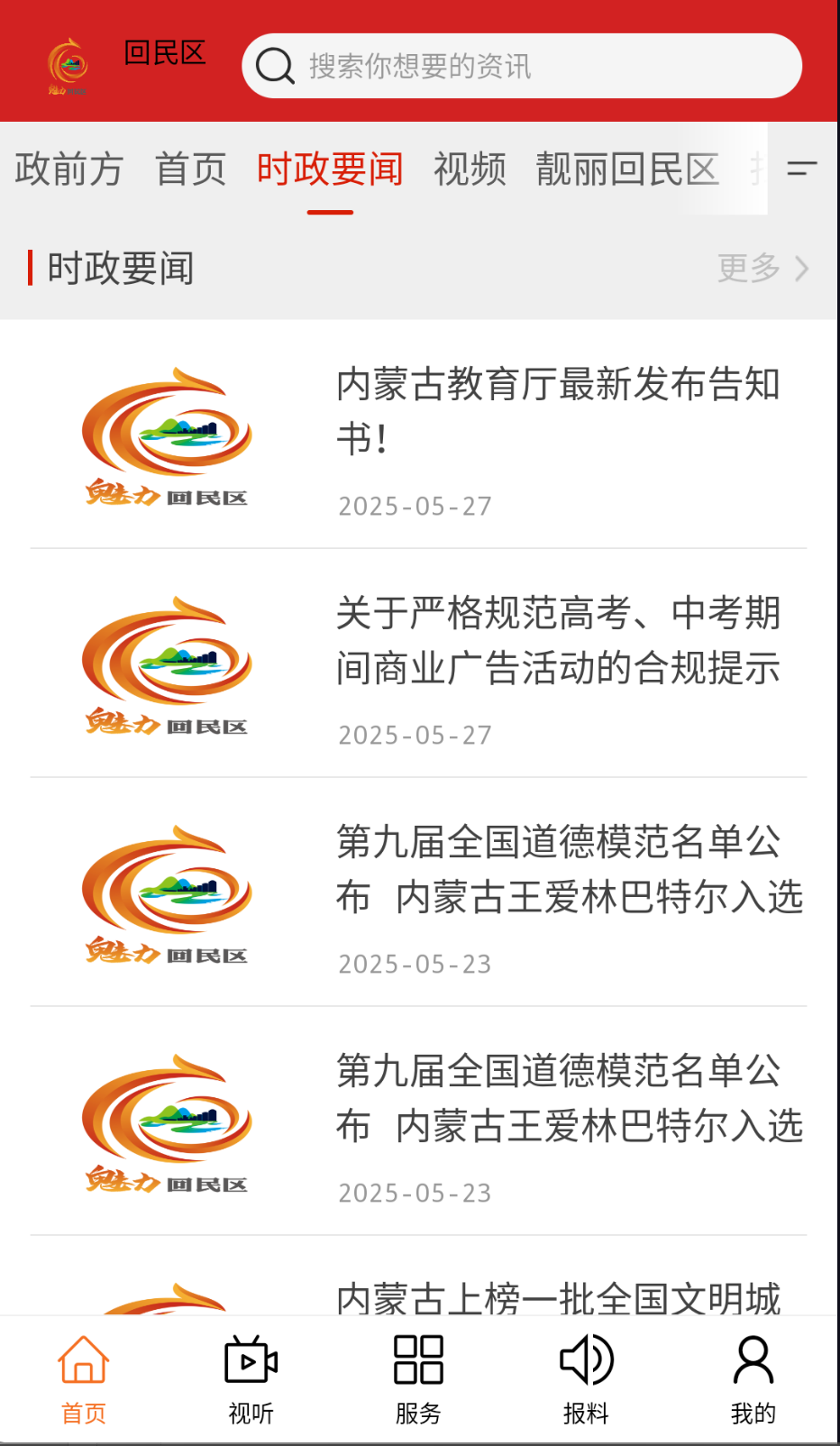Tap the 魅力回民区 app logo in header

(x=68, y=65)
